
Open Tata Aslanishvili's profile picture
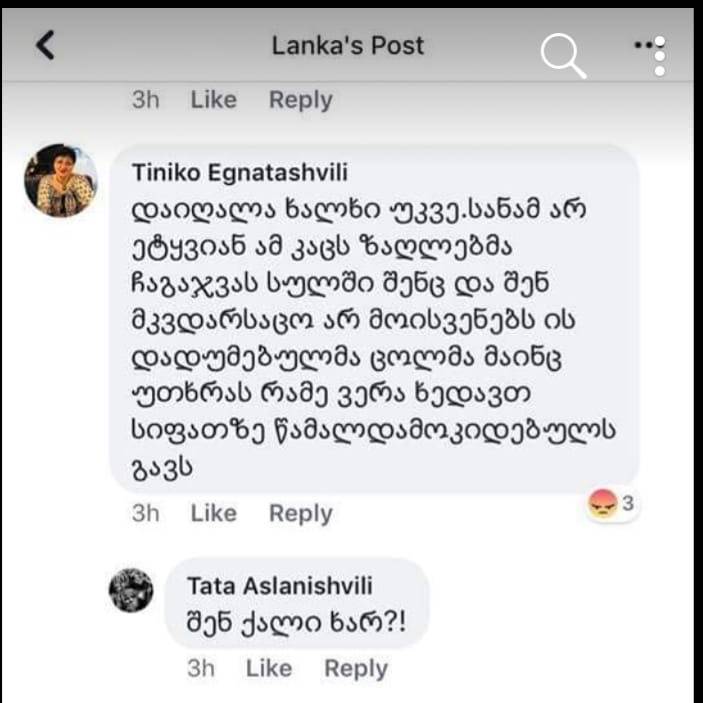click(x=131, y=590)
